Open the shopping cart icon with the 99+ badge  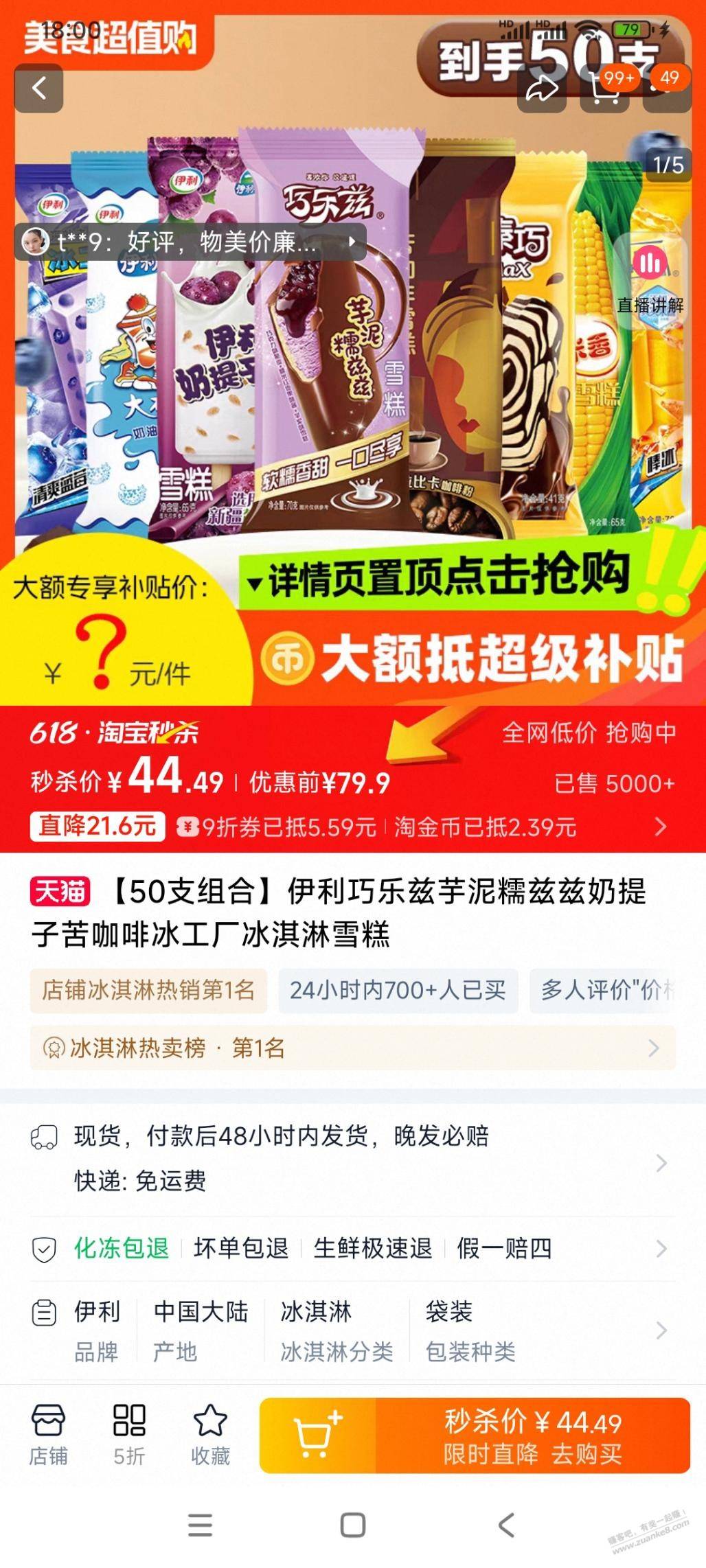click(x=604, y=89)
